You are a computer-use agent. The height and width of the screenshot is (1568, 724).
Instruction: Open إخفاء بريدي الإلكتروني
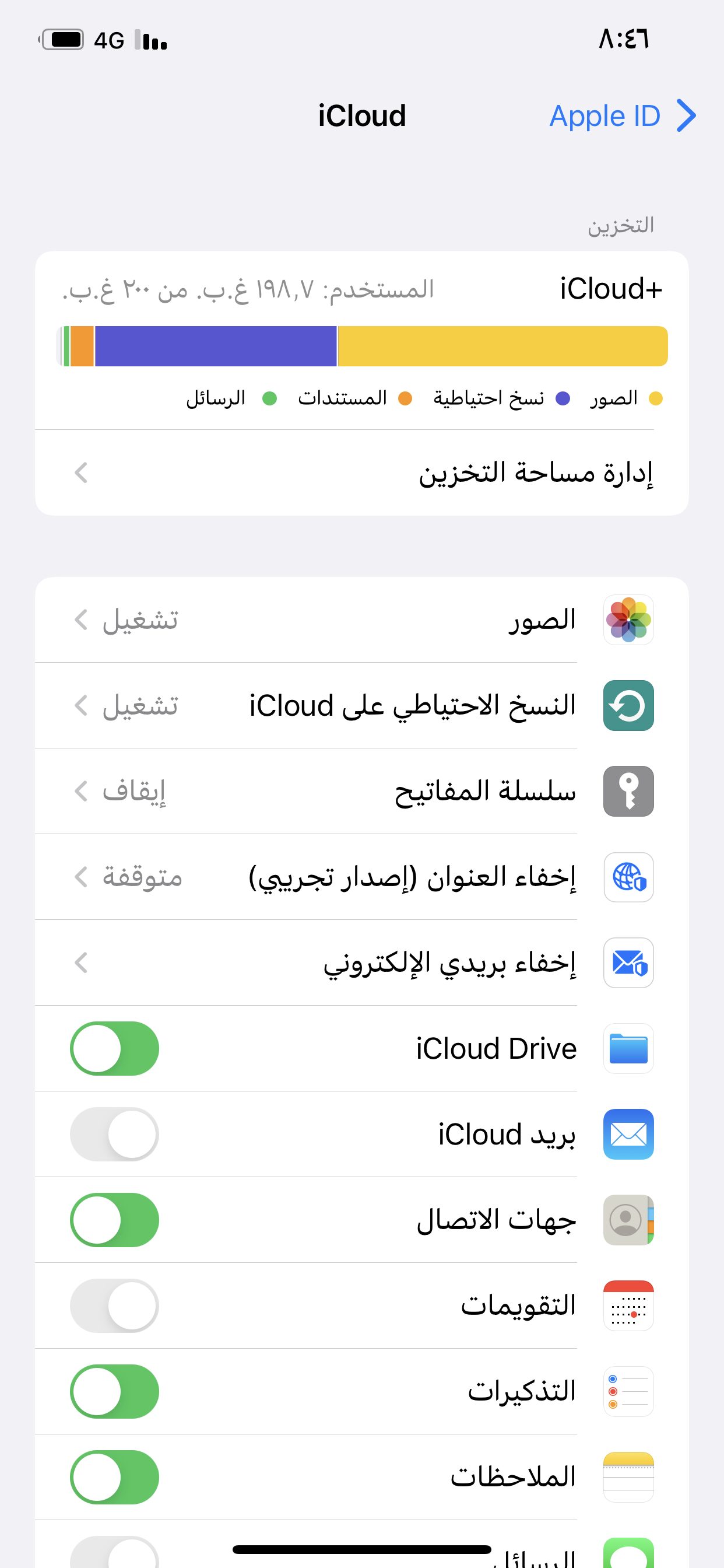tap(362, 963)
